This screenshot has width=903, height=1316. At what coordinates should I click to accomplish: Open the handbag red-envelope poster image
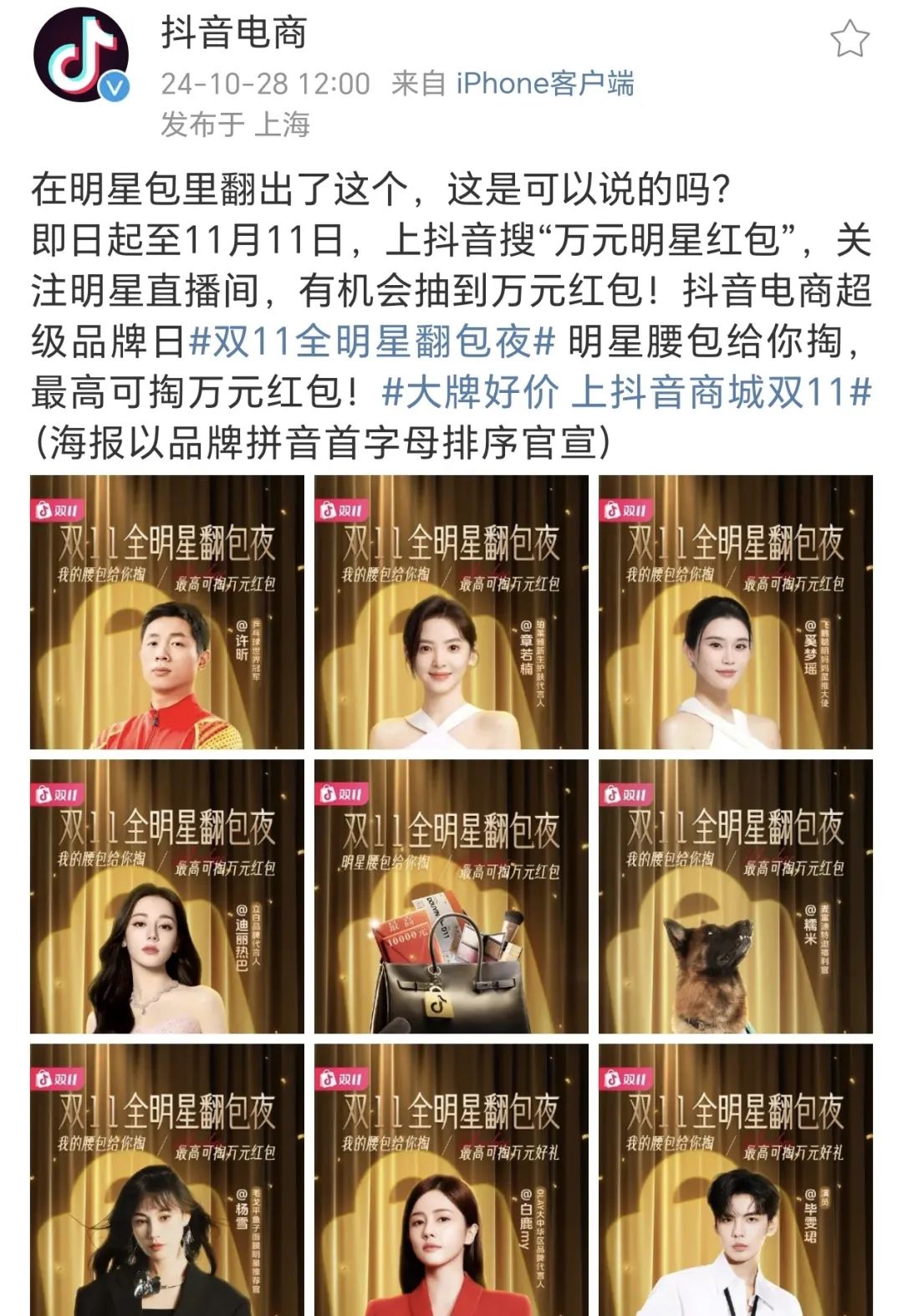[x=451, y=896]
